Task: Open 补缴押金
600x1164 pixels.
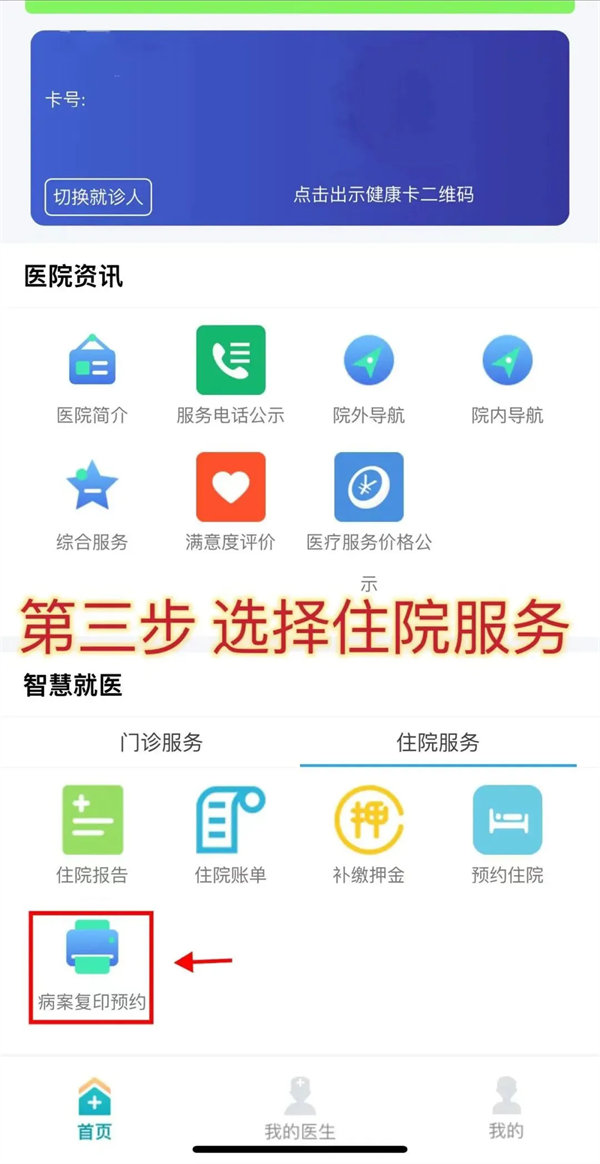Action: (368, 834)
